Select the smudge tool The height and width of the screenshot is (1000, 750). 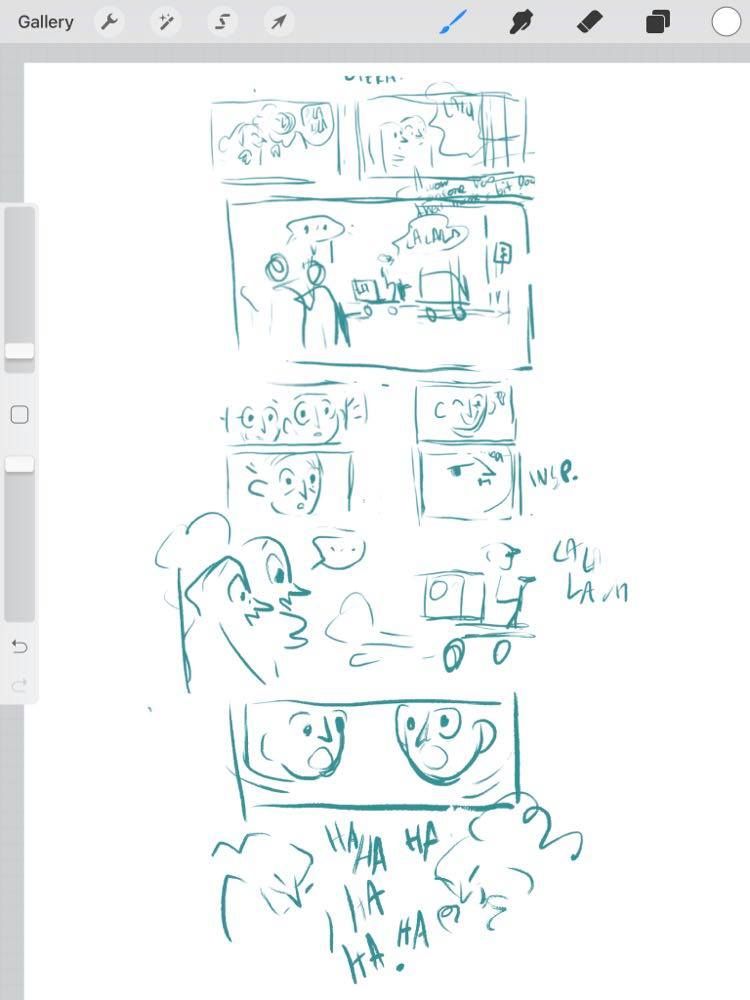point(521,22)
